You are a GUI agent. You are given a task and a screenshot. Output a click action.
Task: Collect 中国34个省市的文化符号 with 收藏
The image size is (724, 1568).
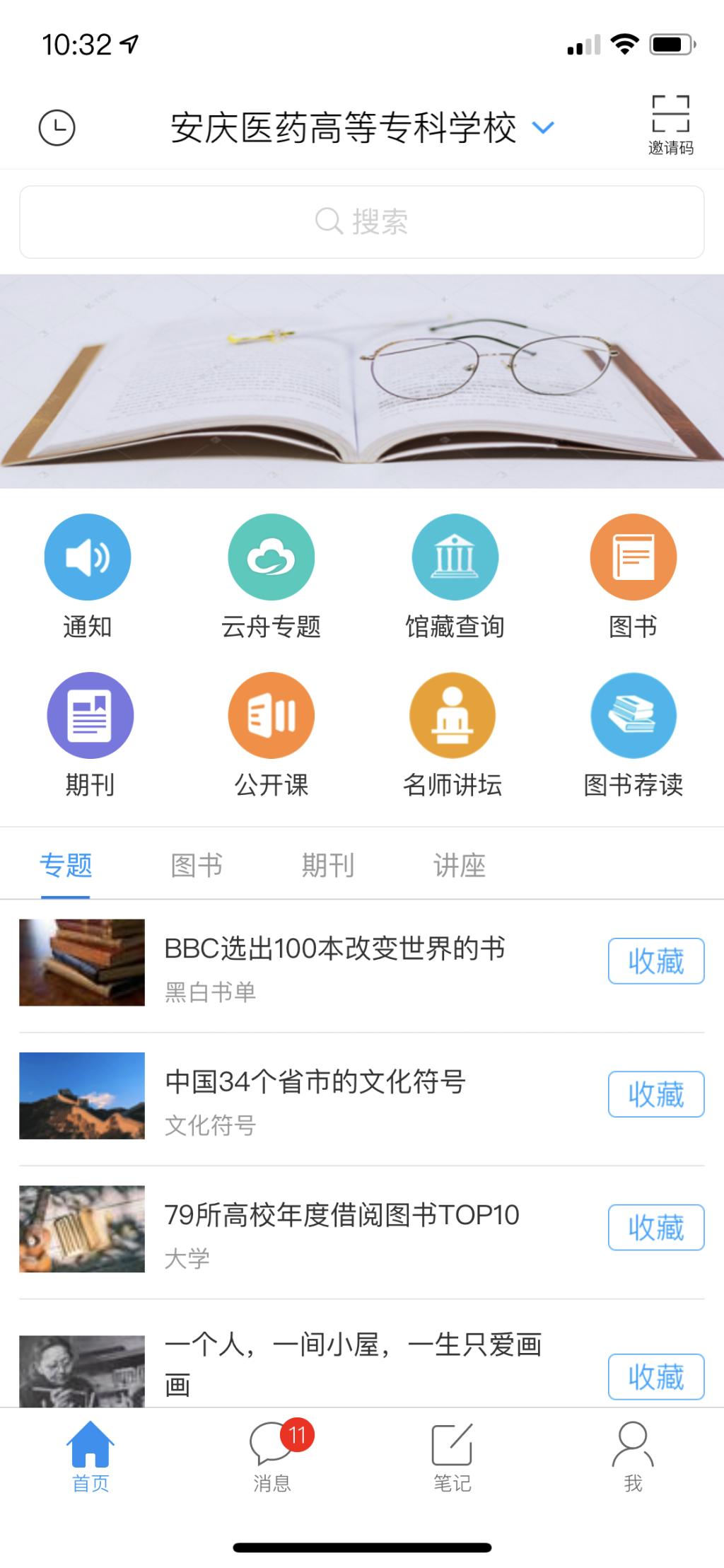[655, 1094]
